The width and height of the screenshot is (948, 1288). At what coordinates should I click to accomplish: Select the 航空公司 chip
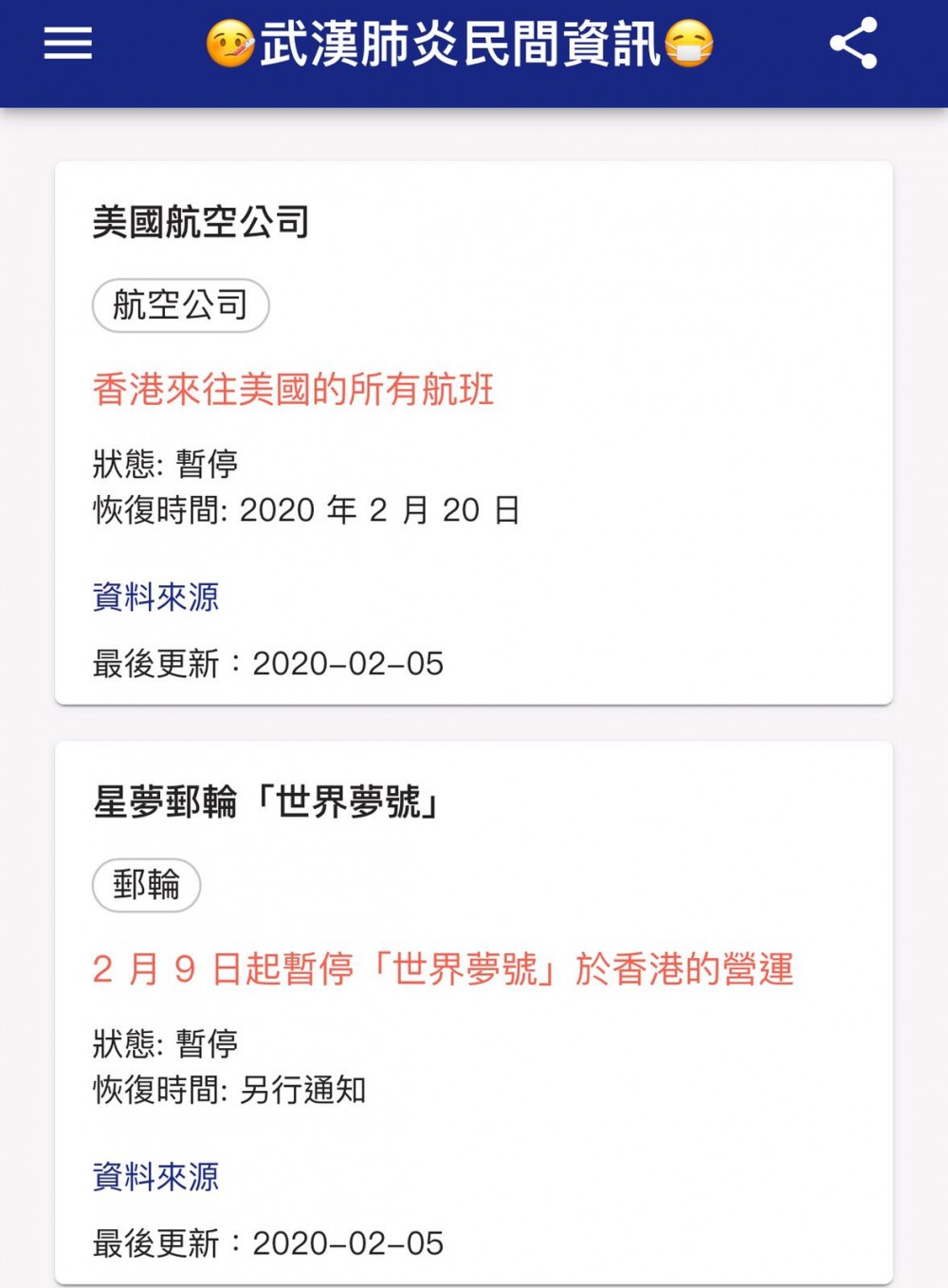[180, 305]
